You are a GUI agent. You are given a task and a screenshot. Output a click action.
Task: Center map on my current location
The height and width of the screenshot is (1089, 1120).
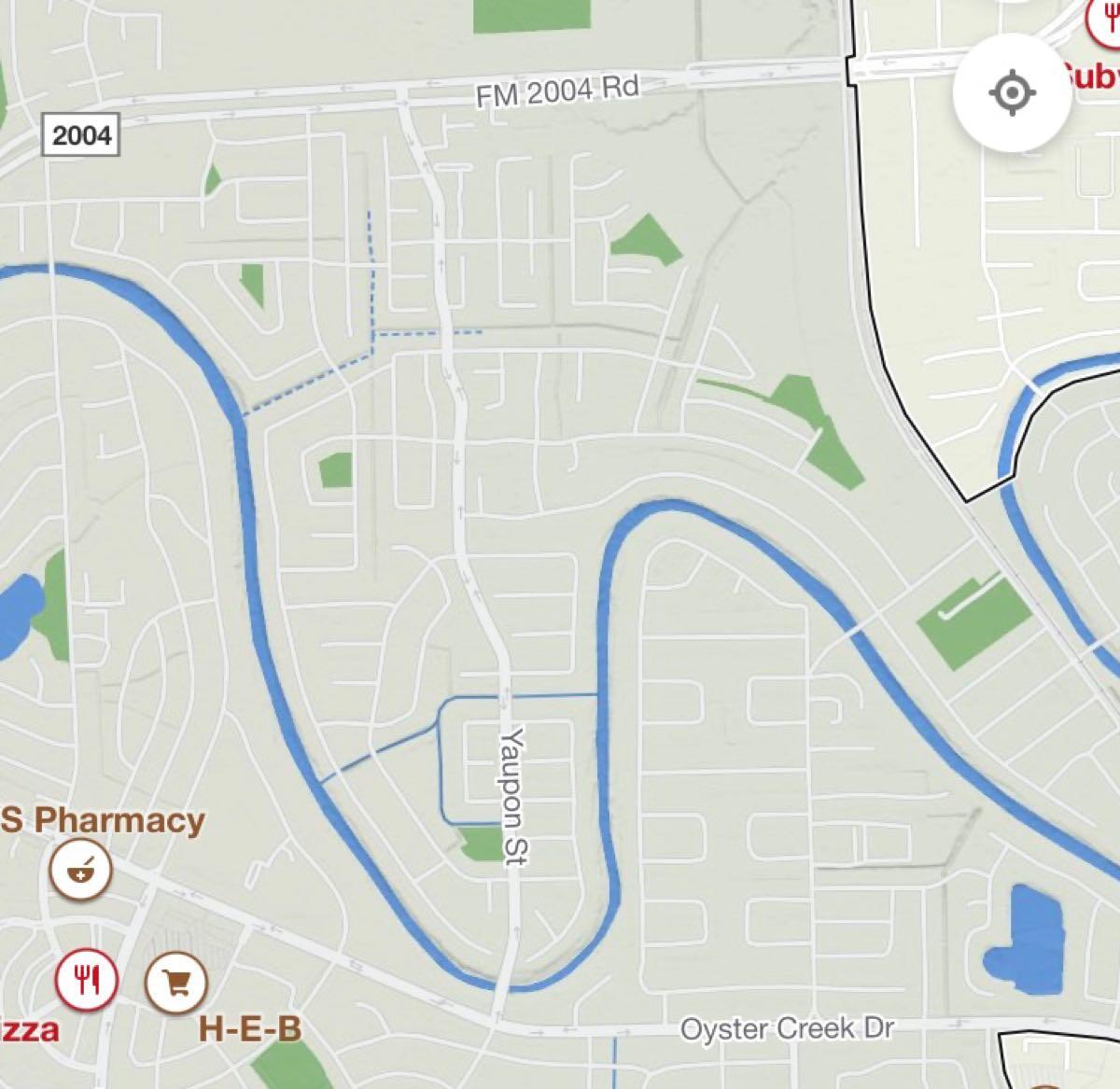[x=1012, y=93]
